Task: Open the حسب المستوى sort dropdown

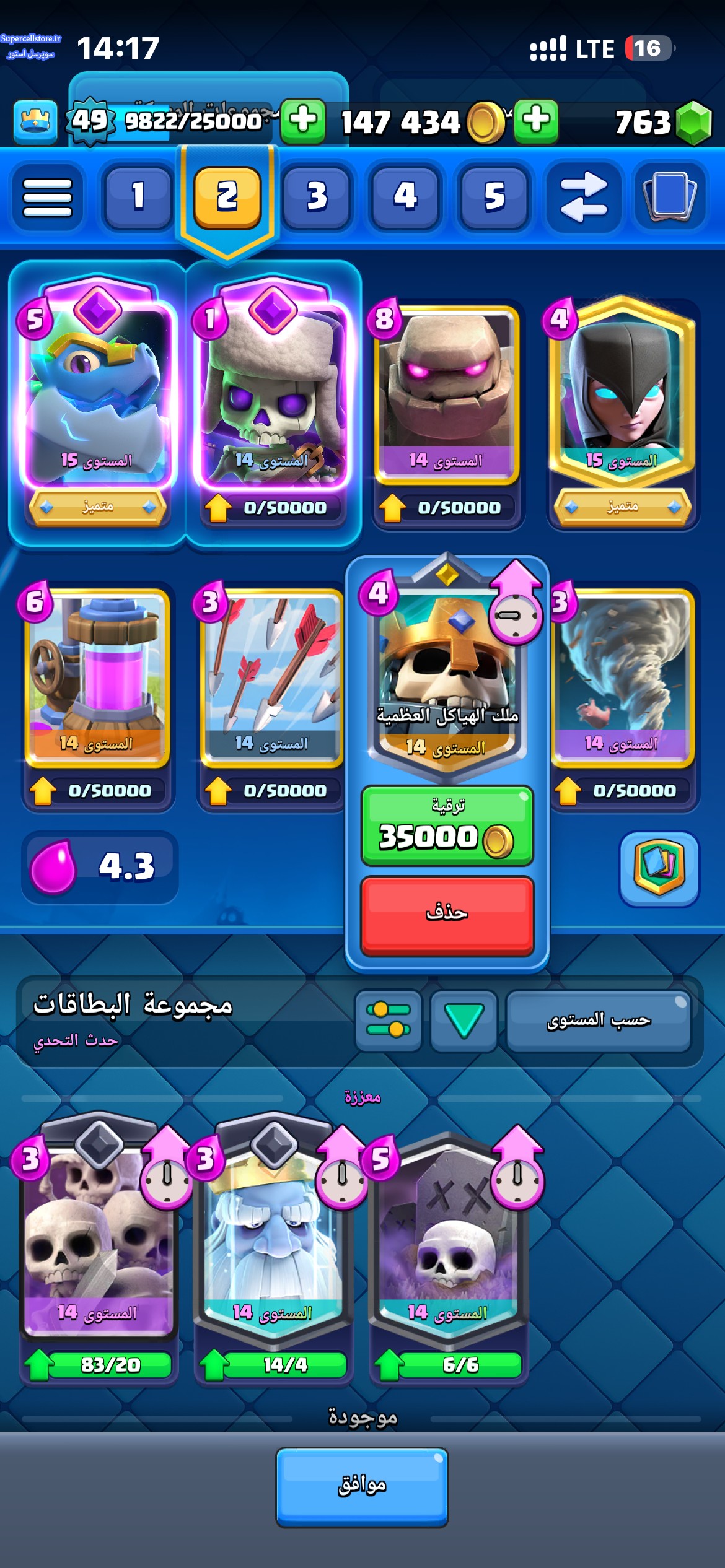Action: click(x=598, y=1020)
